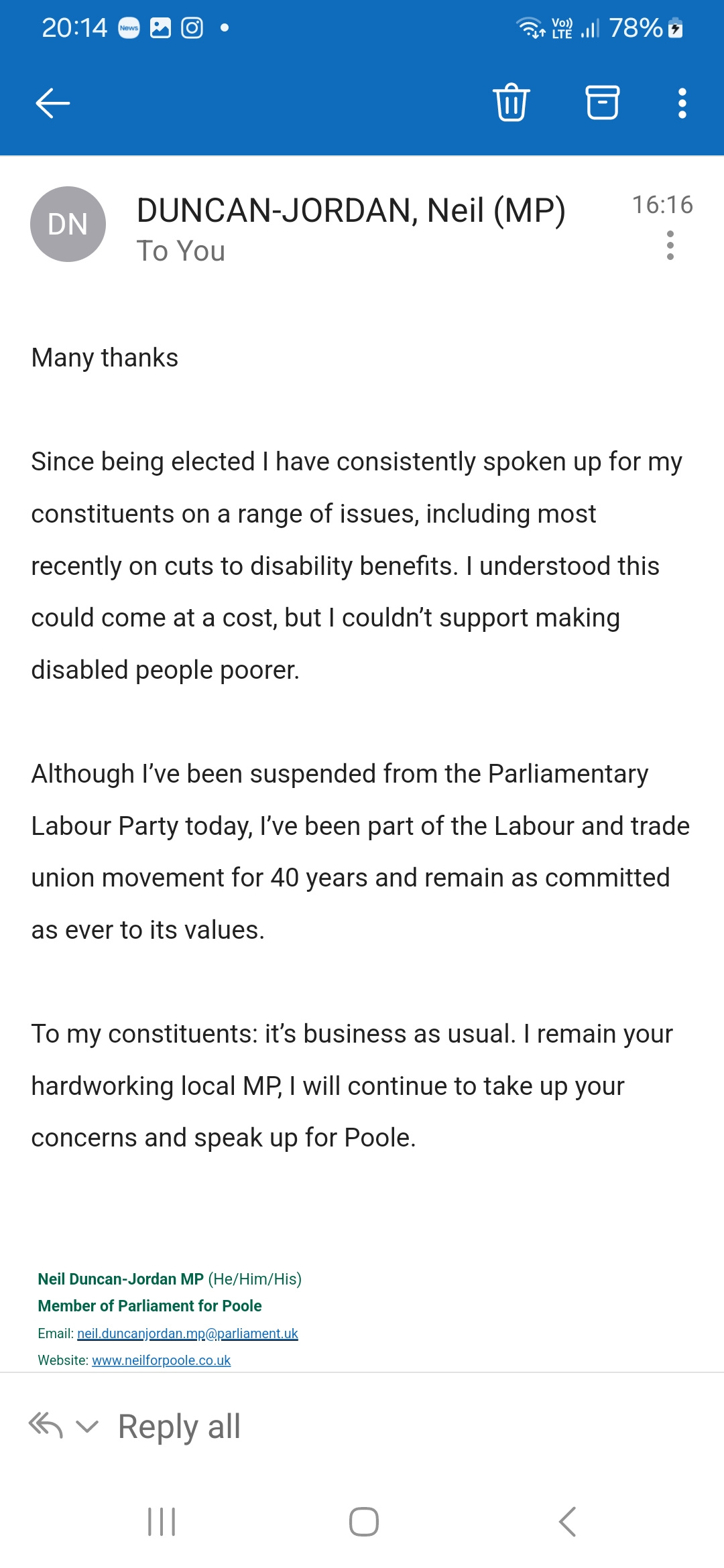
Task: Tap the DN sender avatar
Action: point(68,224)
